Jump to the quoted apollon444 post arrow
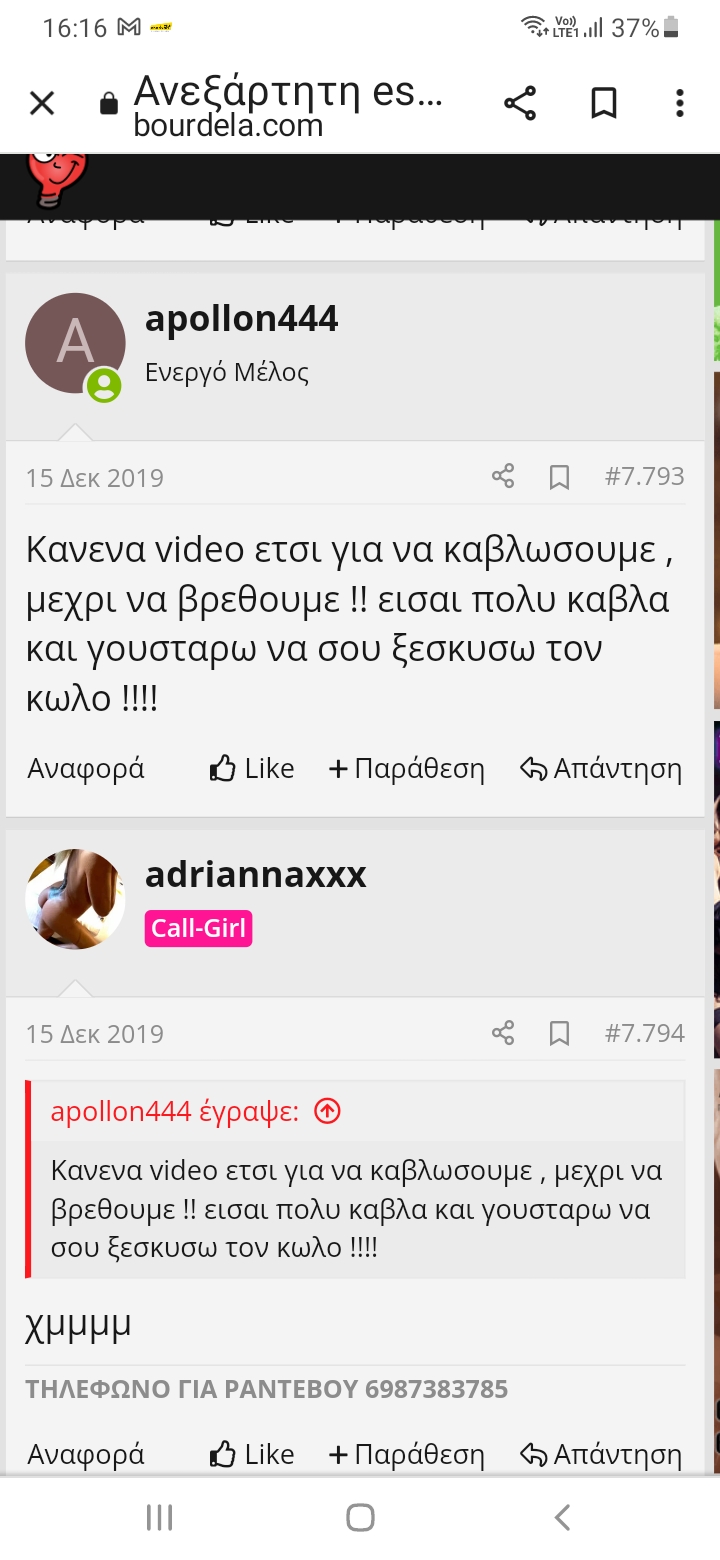The height and width of the screenshot is (1560, 720). pos(327,1111)
